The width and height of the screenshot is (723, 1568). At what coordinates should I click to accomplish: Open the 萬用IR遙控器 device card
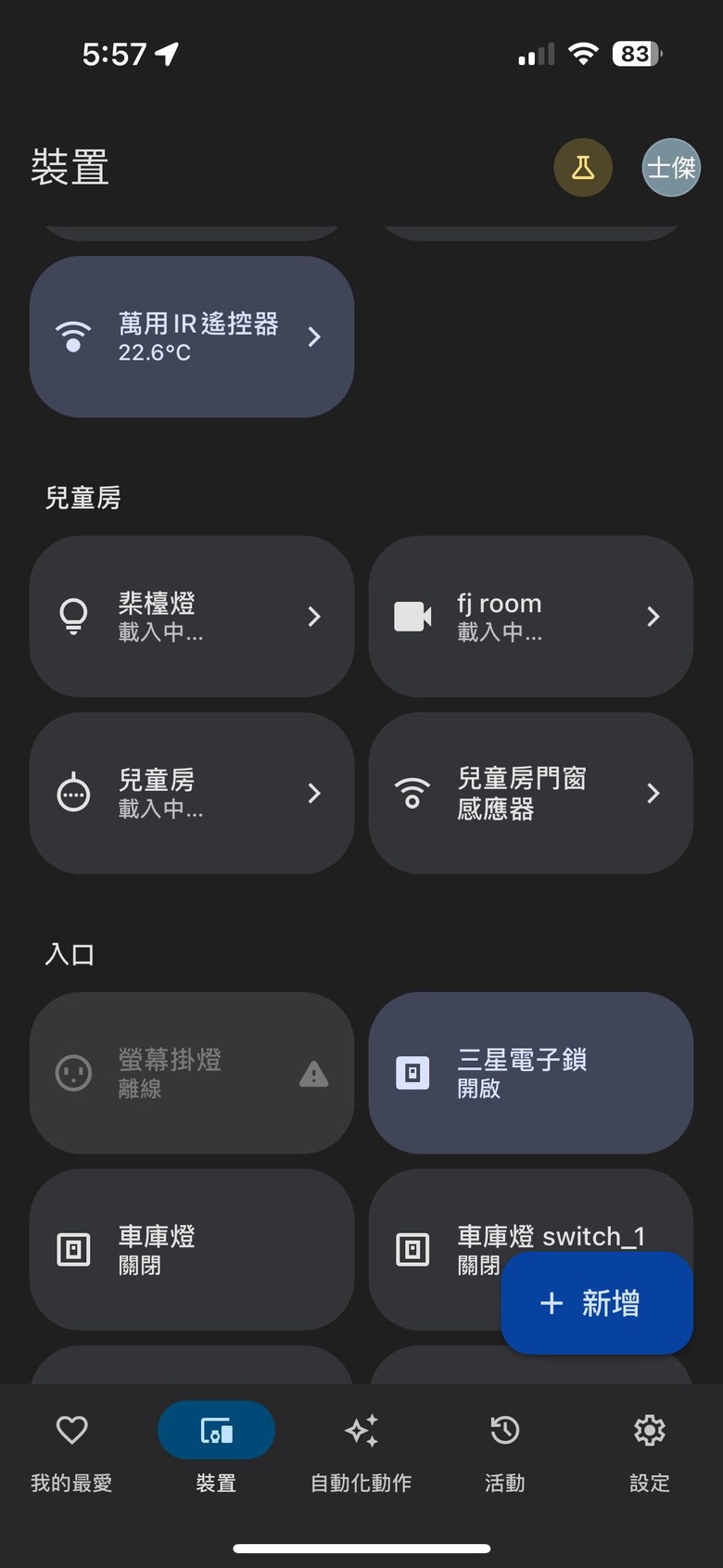[x=192, y=337]
